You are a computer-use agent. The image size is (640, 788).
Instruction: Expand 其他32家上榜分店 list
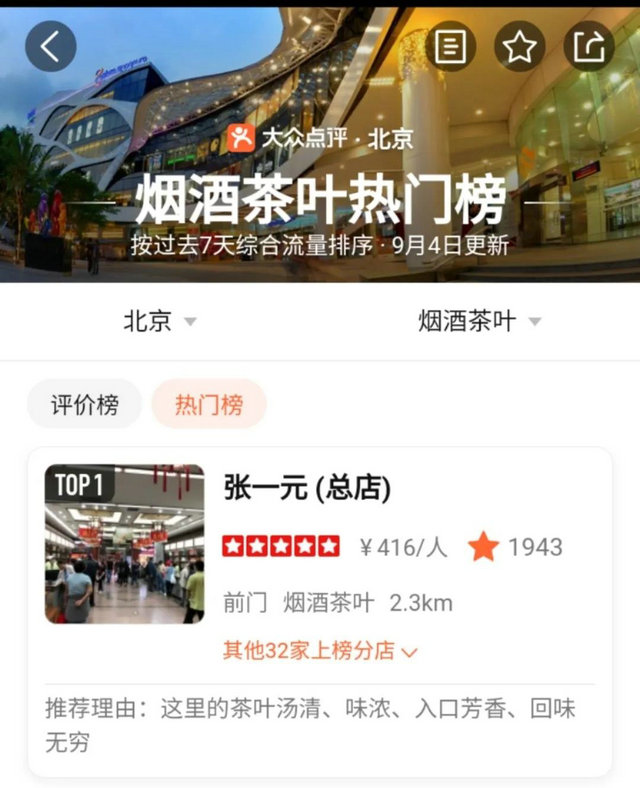pos(320,651)
